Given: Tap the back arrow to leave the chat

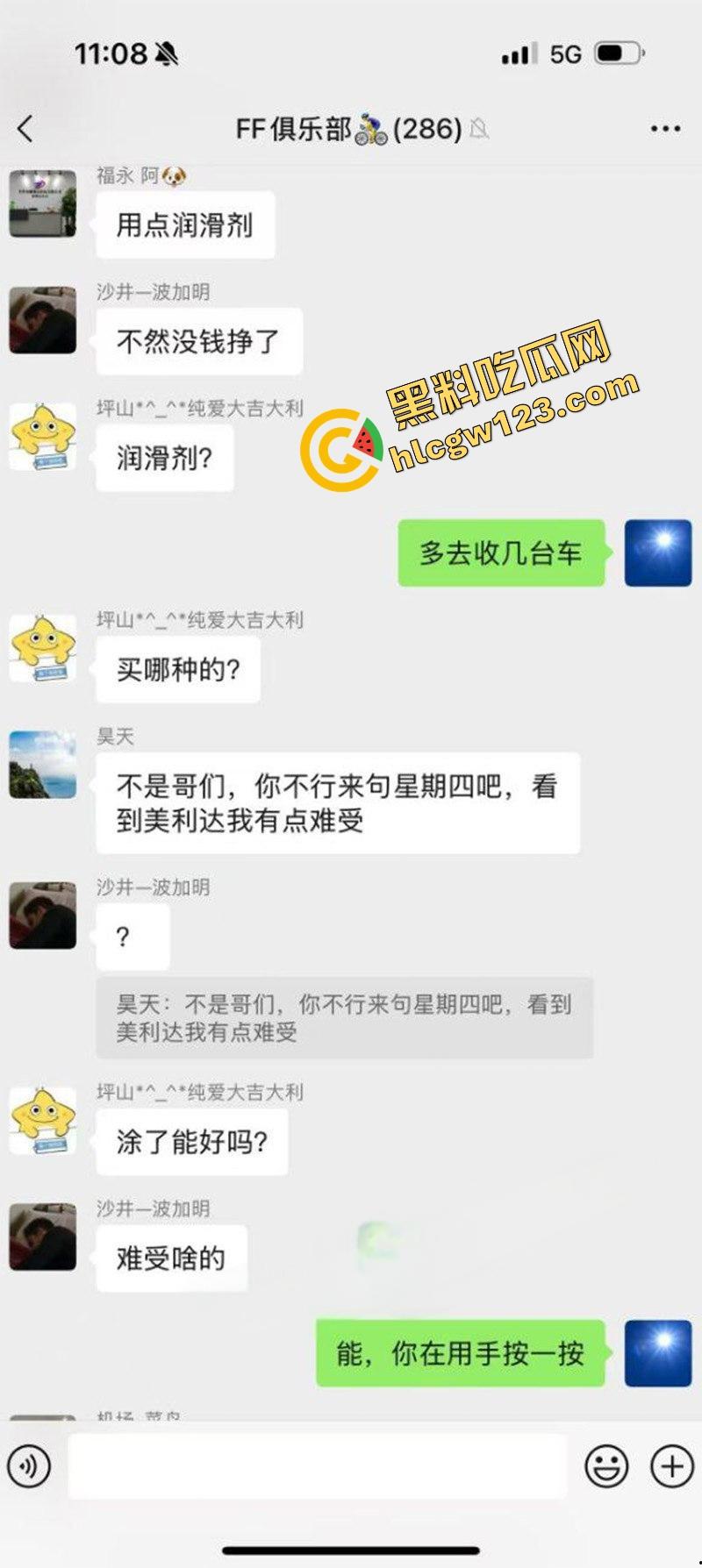Looking at the screenshot, I should tap(25, 127).
